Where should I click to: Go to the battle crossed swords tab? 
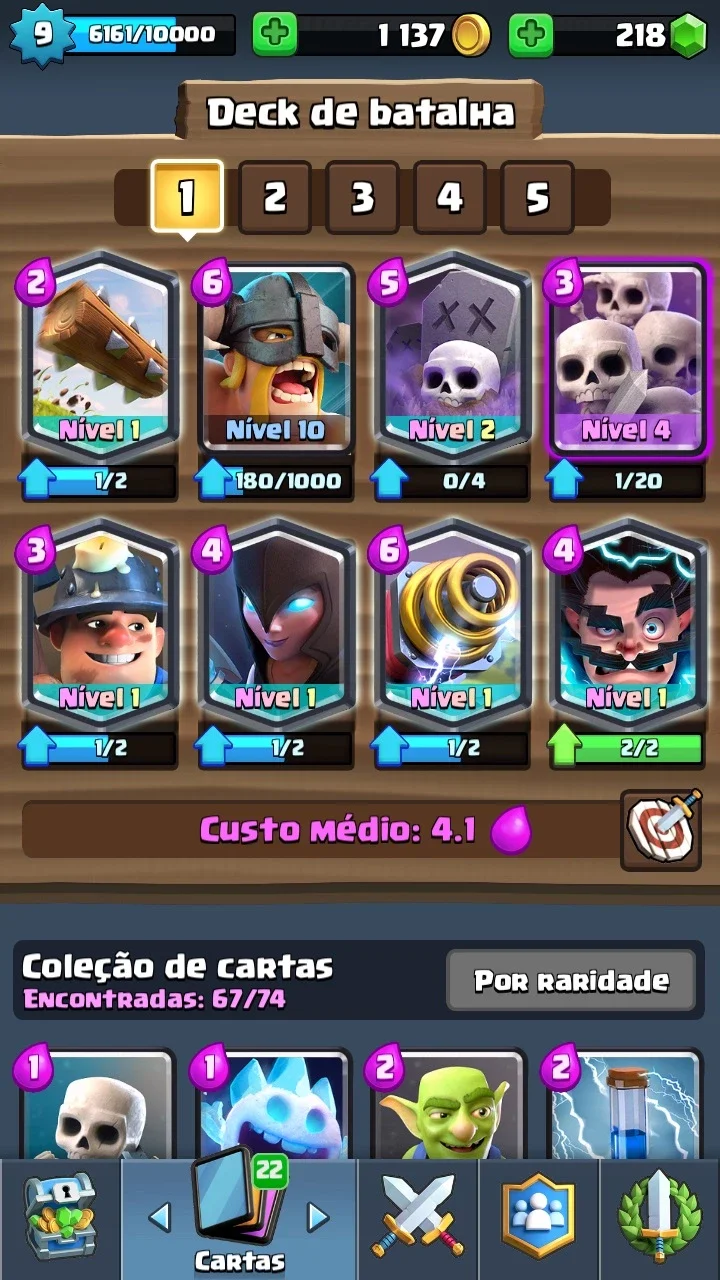tap(418, 1219)
